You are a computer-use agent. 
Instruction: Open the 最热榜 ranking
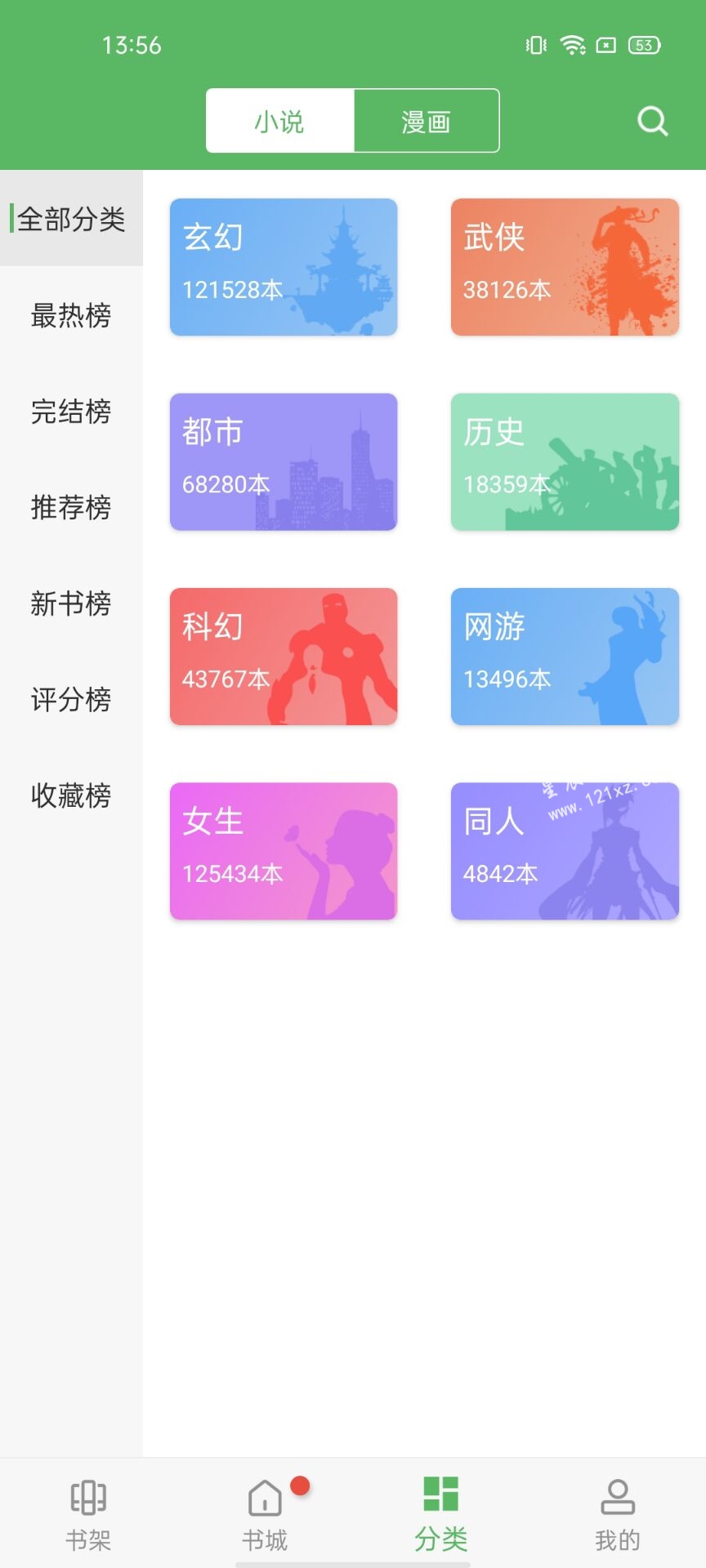(71, 315)
